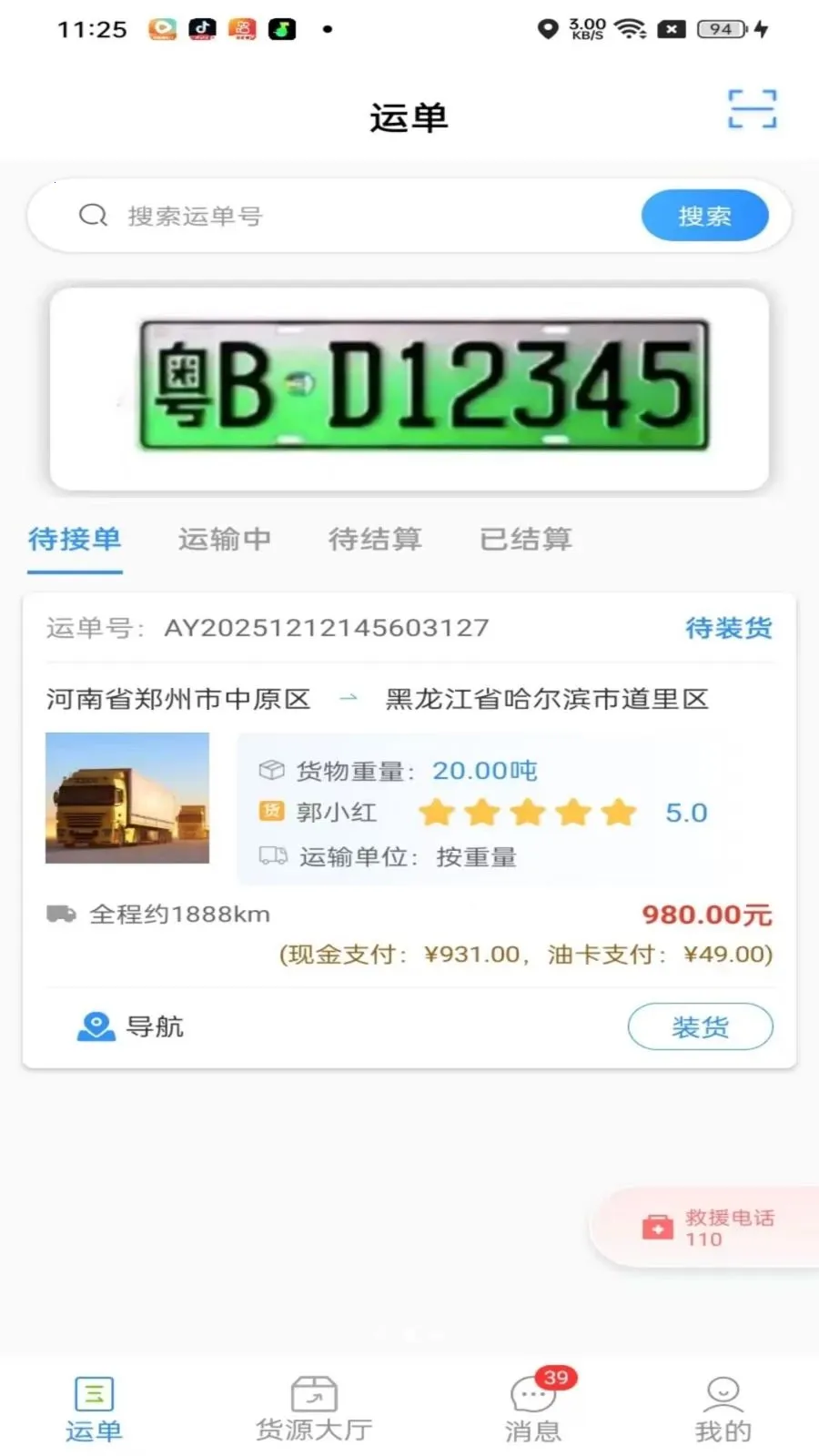The image size is (819, 1456).
Task: Open the yellow truck photo thumbnail
Action: coord(126,798)
